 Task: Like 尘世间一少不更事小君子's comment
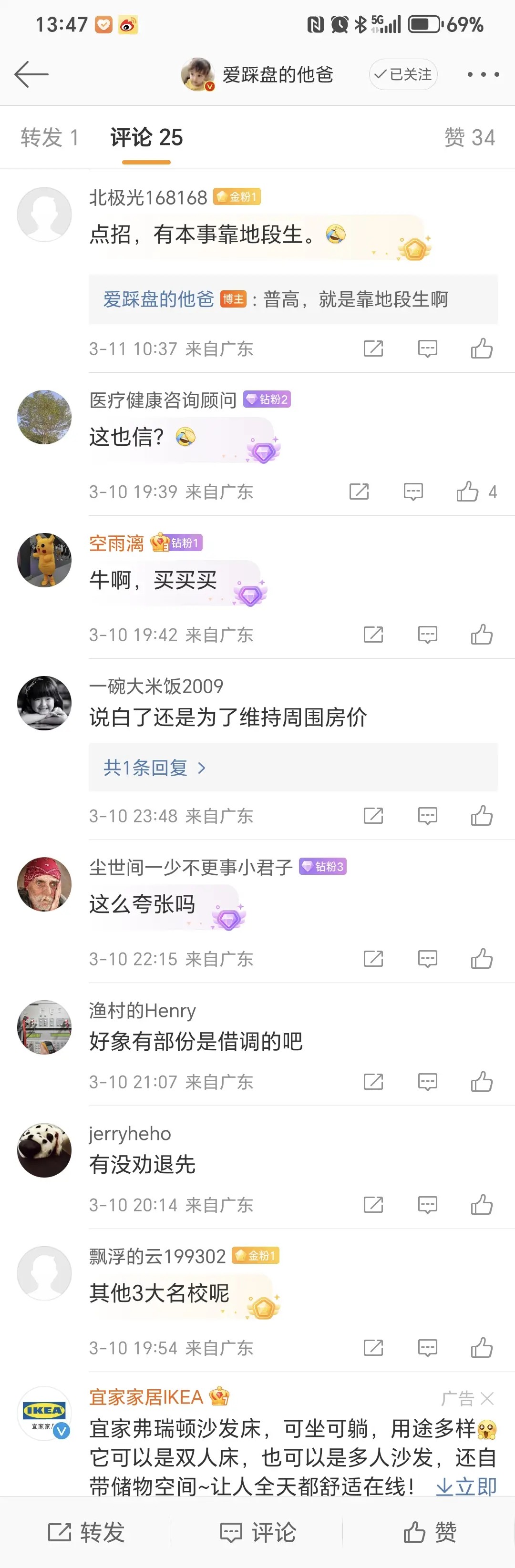pyautogui.click(x=482, y=959)
